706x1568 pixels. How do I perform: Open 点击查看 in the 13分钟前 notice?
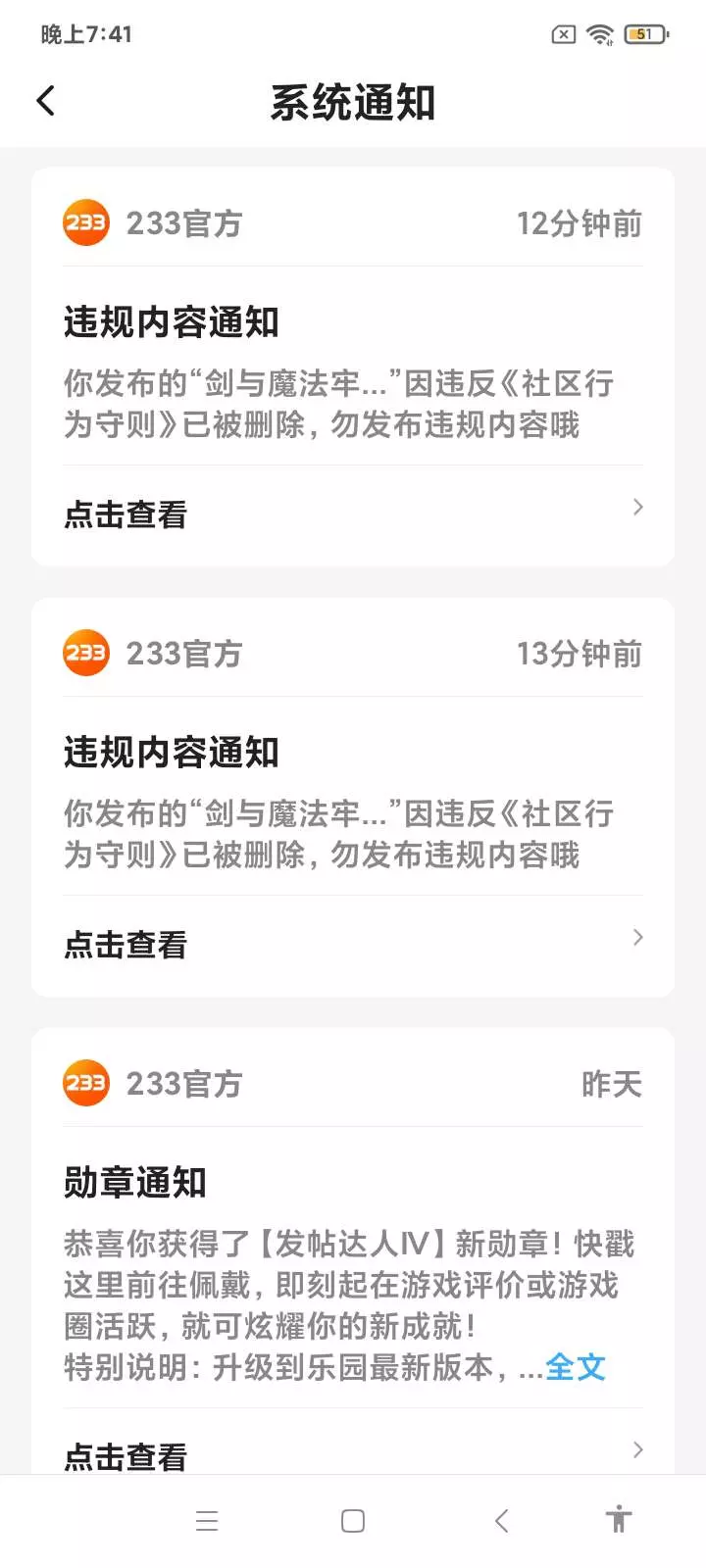click(353, 944)
